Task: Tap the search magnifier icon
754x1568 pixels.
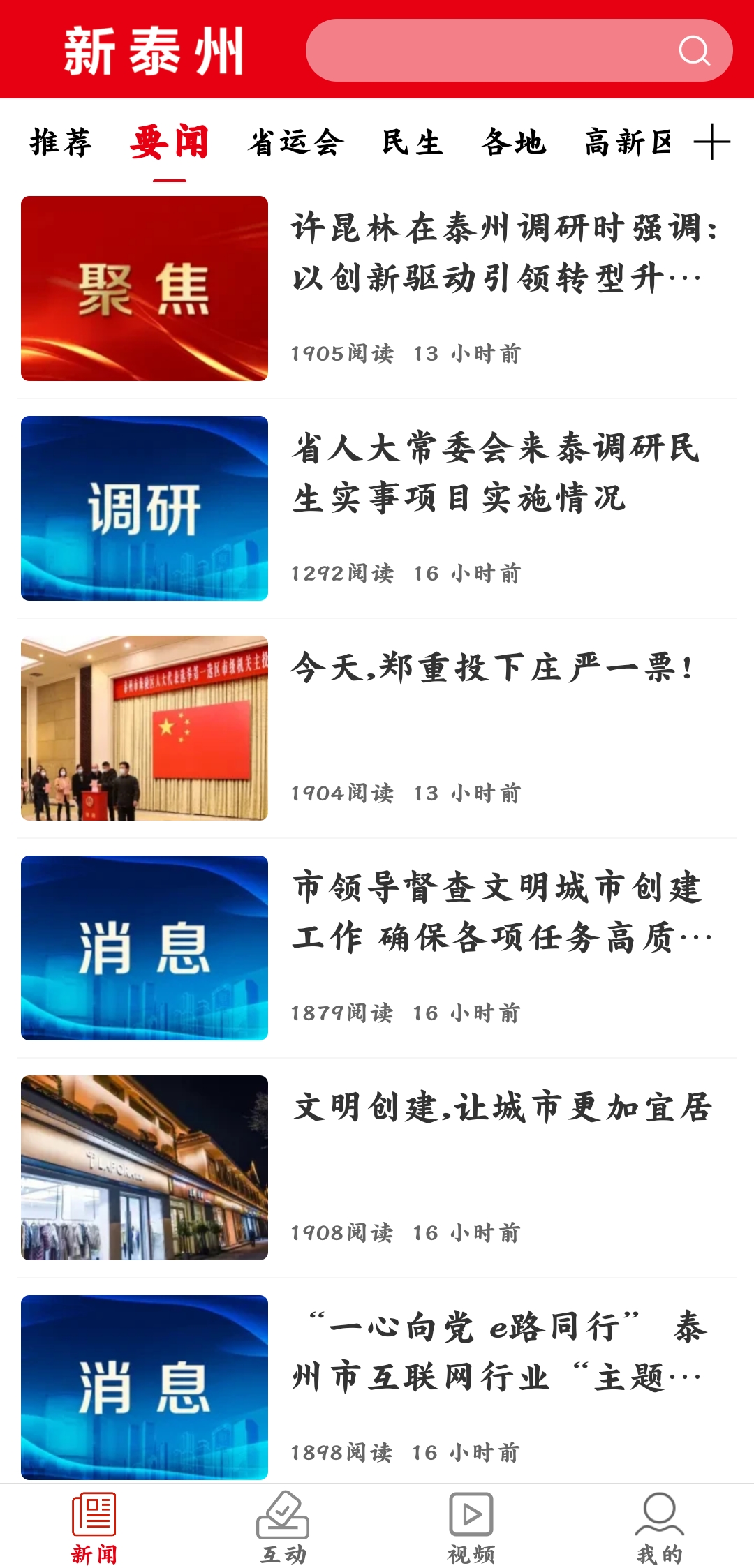Action: (x=694, y=50)
